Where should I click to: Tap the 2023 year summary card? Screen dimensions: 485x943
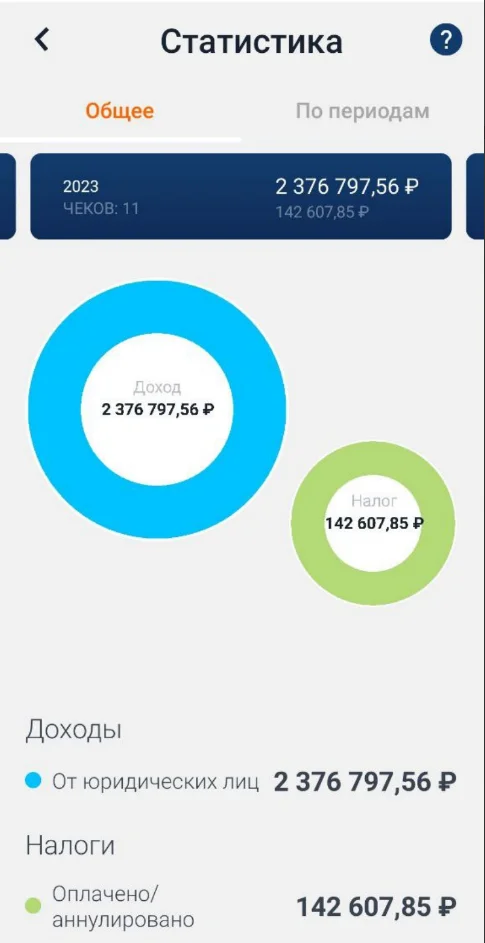point(241,196)
